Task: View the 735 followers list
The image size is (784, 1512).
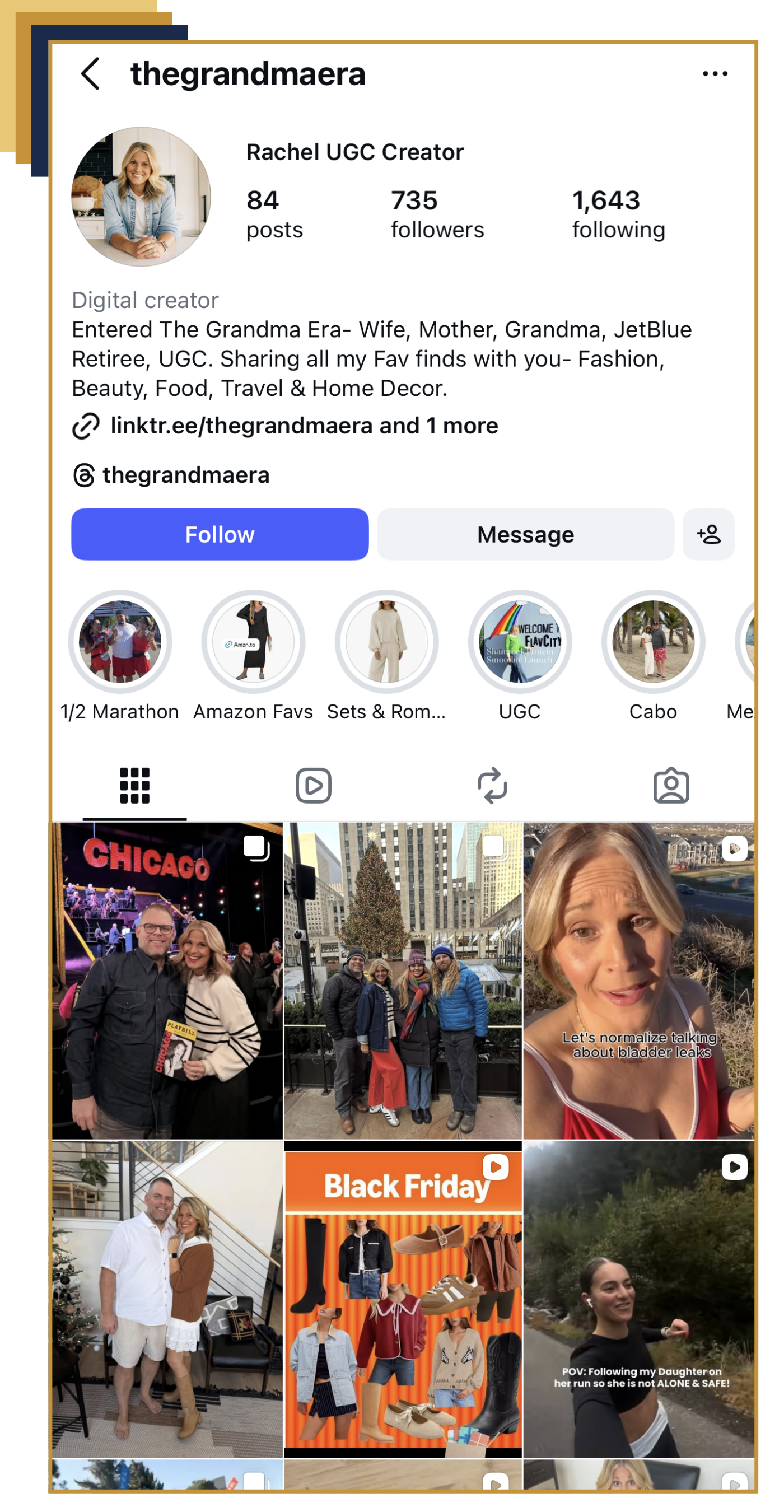Action: (437, 214)
